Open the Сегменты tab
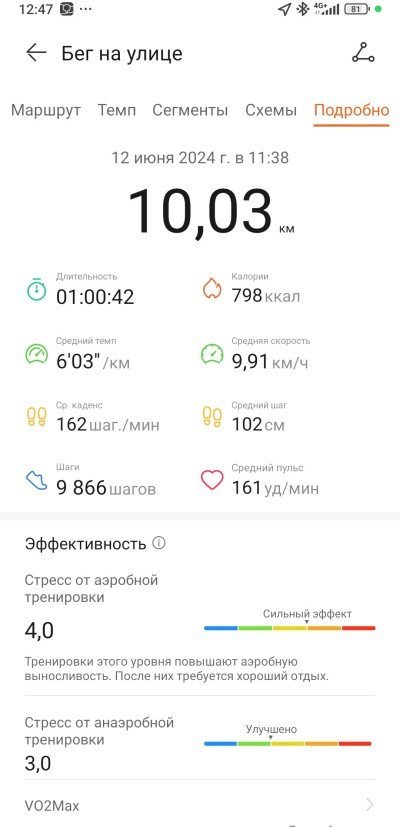This screenshot has width=400, height=827. (191, 110)
